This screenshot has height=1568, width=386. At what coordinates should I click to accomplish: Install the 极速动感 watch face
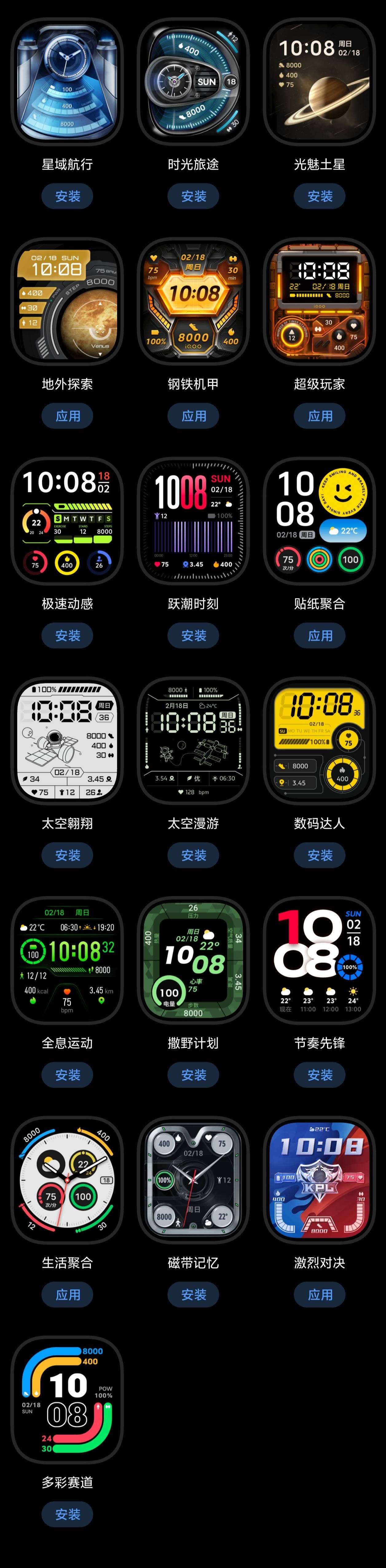pos(68,635)
